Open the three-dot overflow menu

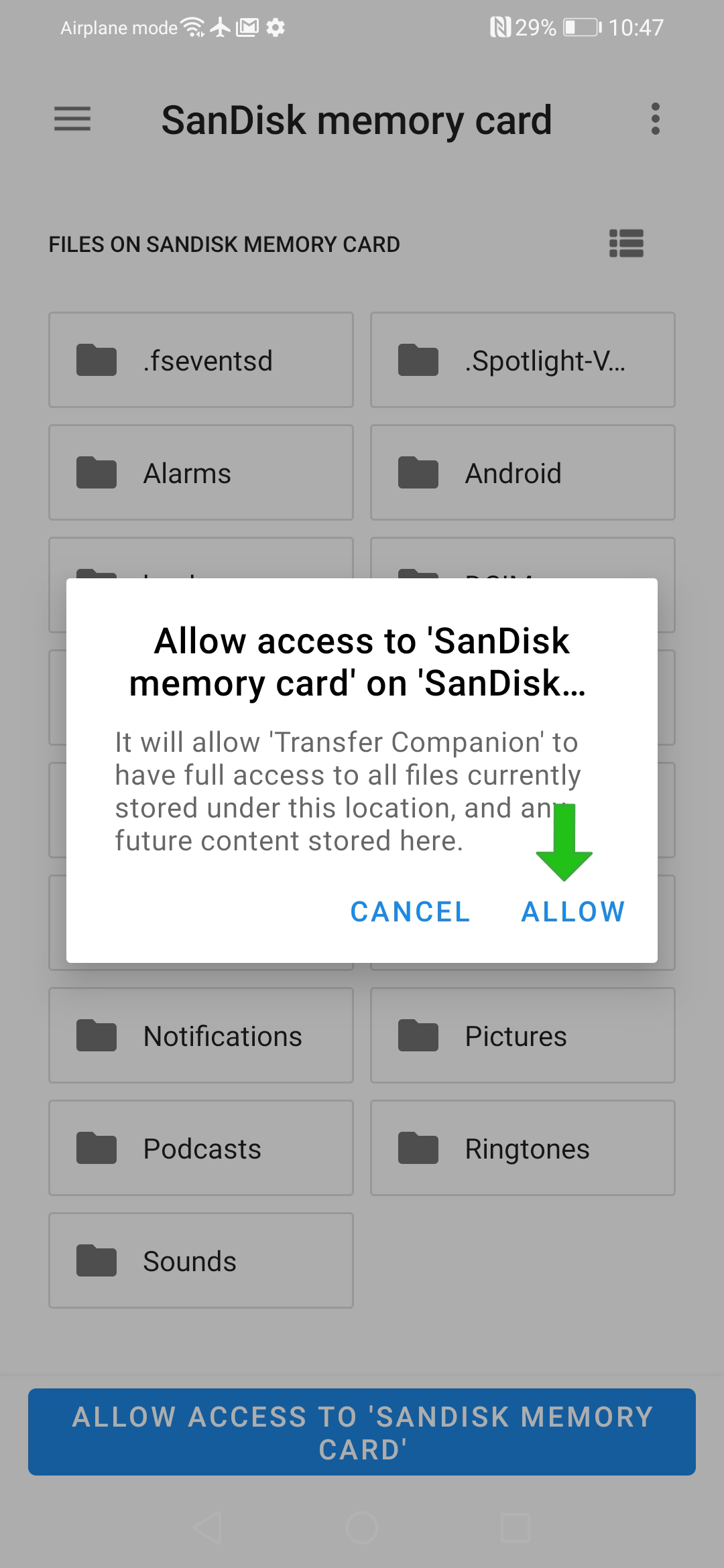tap(655, 119)
